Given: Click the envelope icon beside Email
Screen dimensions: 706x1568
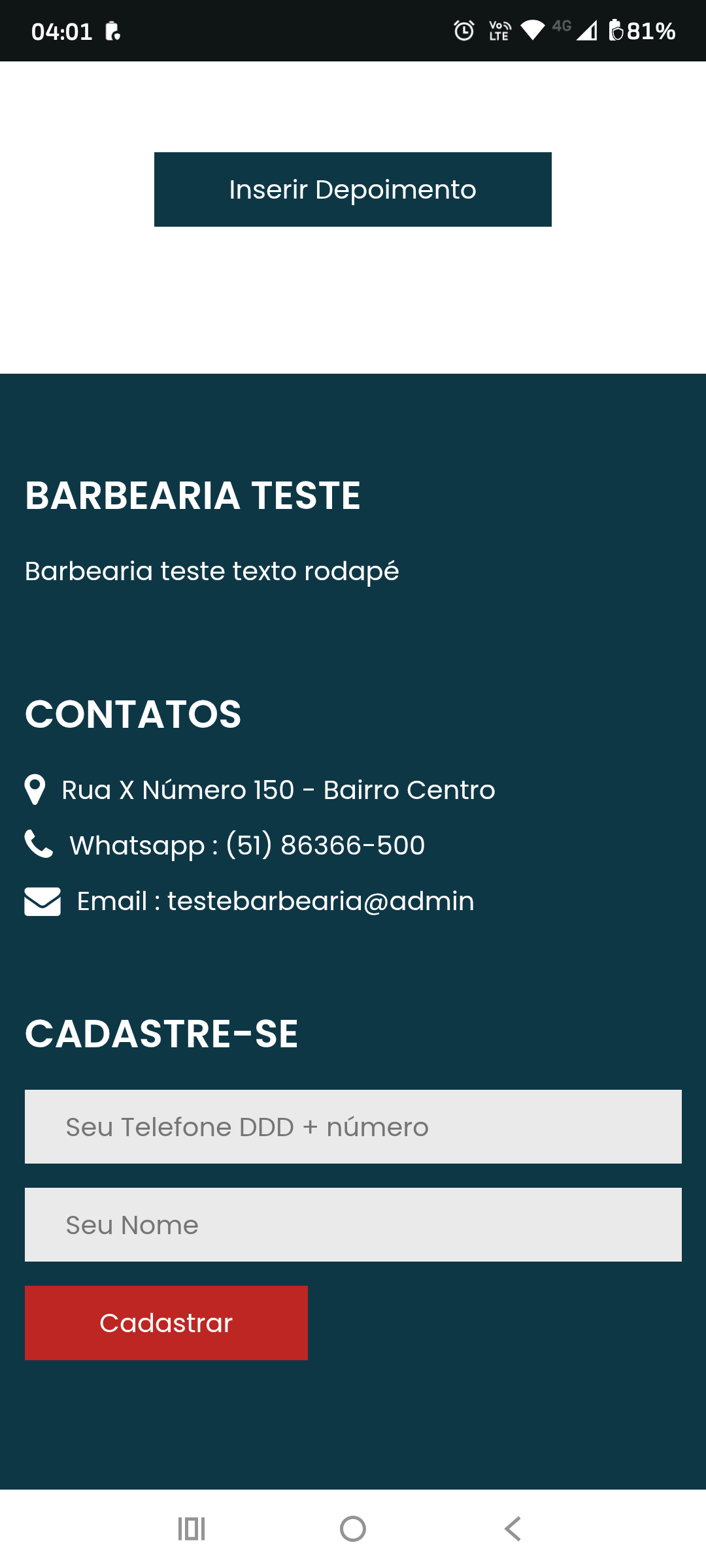Looking at the screenshot, I should pyautogui.click(x=41, y=900).
